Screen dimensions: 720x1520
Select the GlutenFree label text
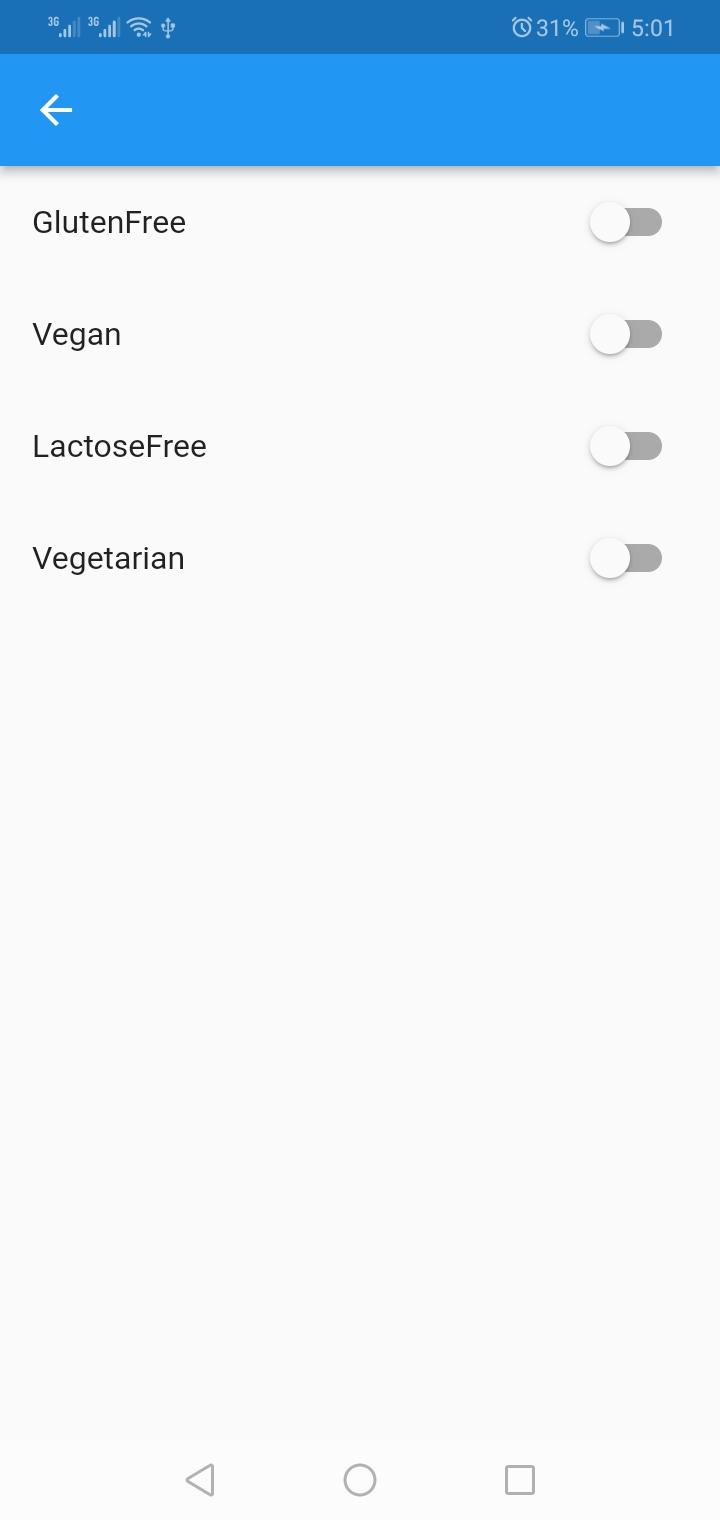(x=109, y=222)
